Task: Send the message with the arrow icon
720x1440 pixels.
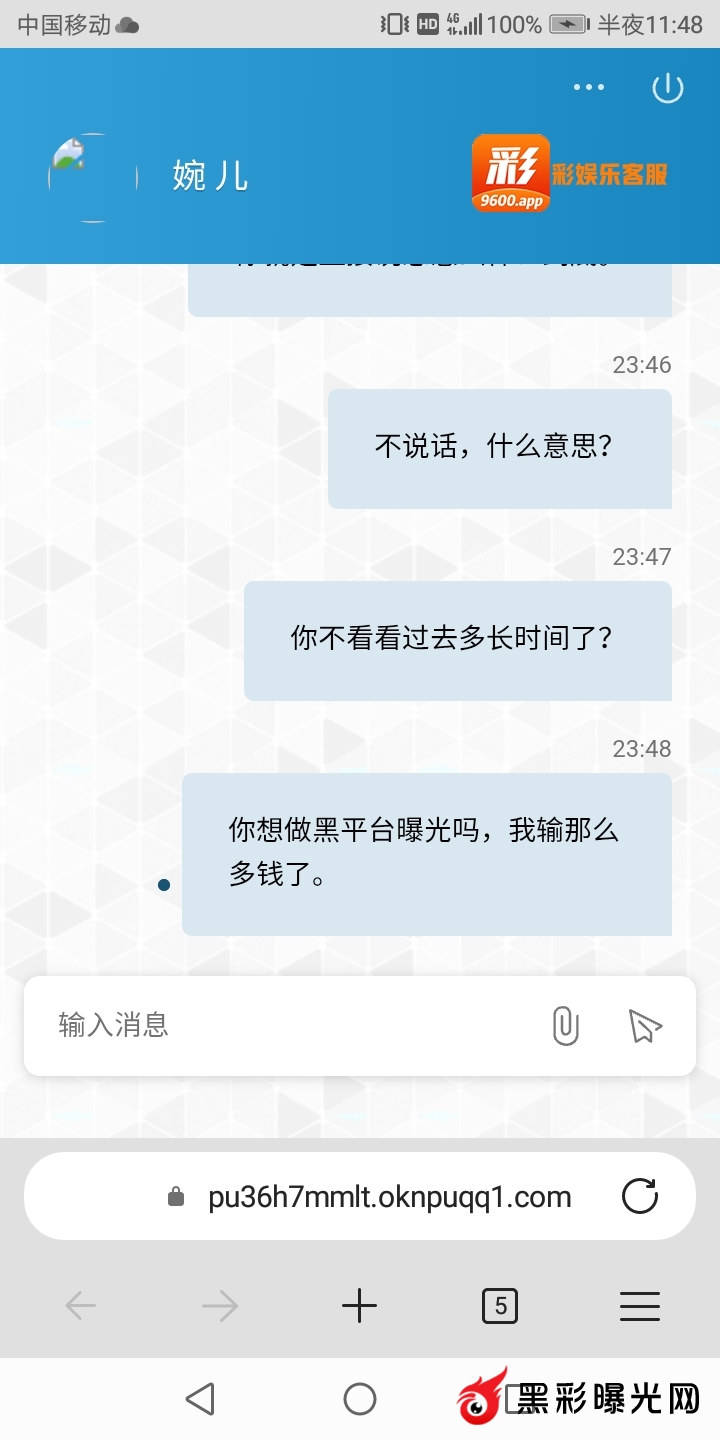Action: (x=645, y=1026)
